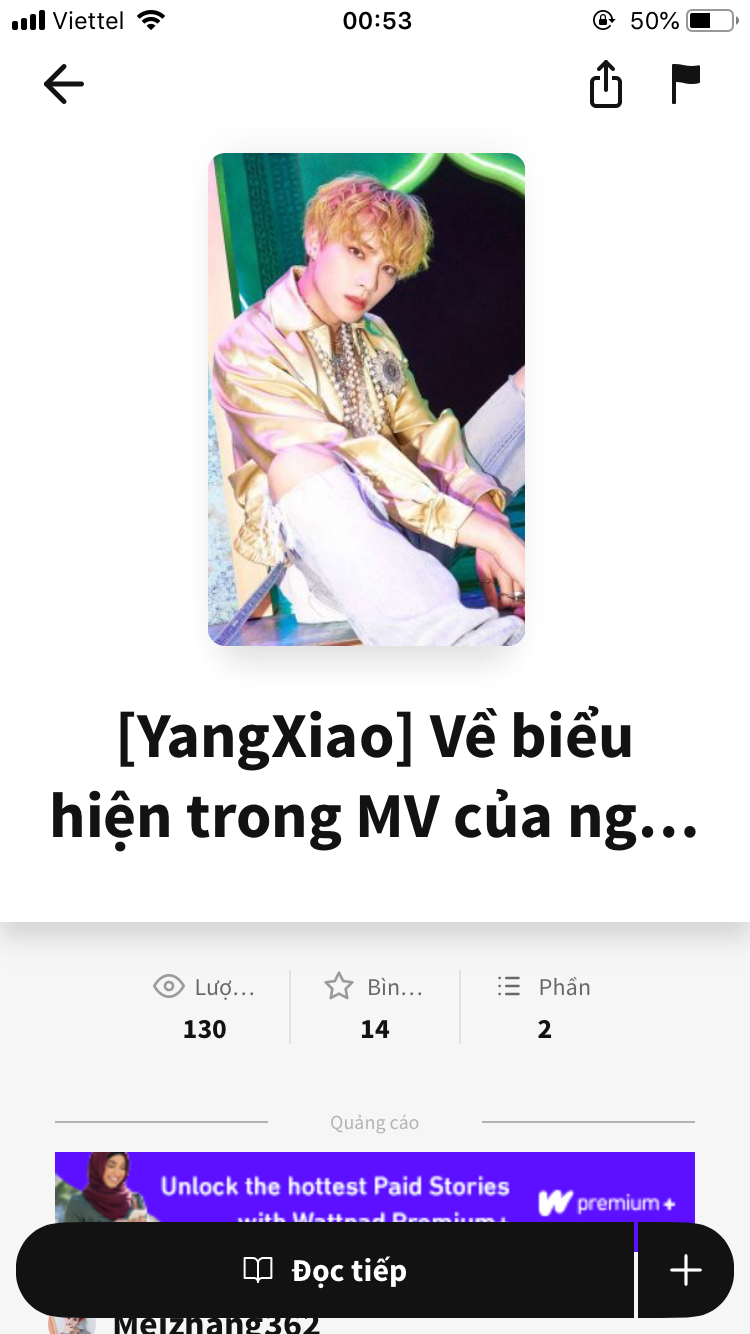Image resolution: width=750 pixels, height=1334 pixels.
Task: Tap Đọc tiếp to continue reading
Action: pyautogui.click(x=326, y=1271)
